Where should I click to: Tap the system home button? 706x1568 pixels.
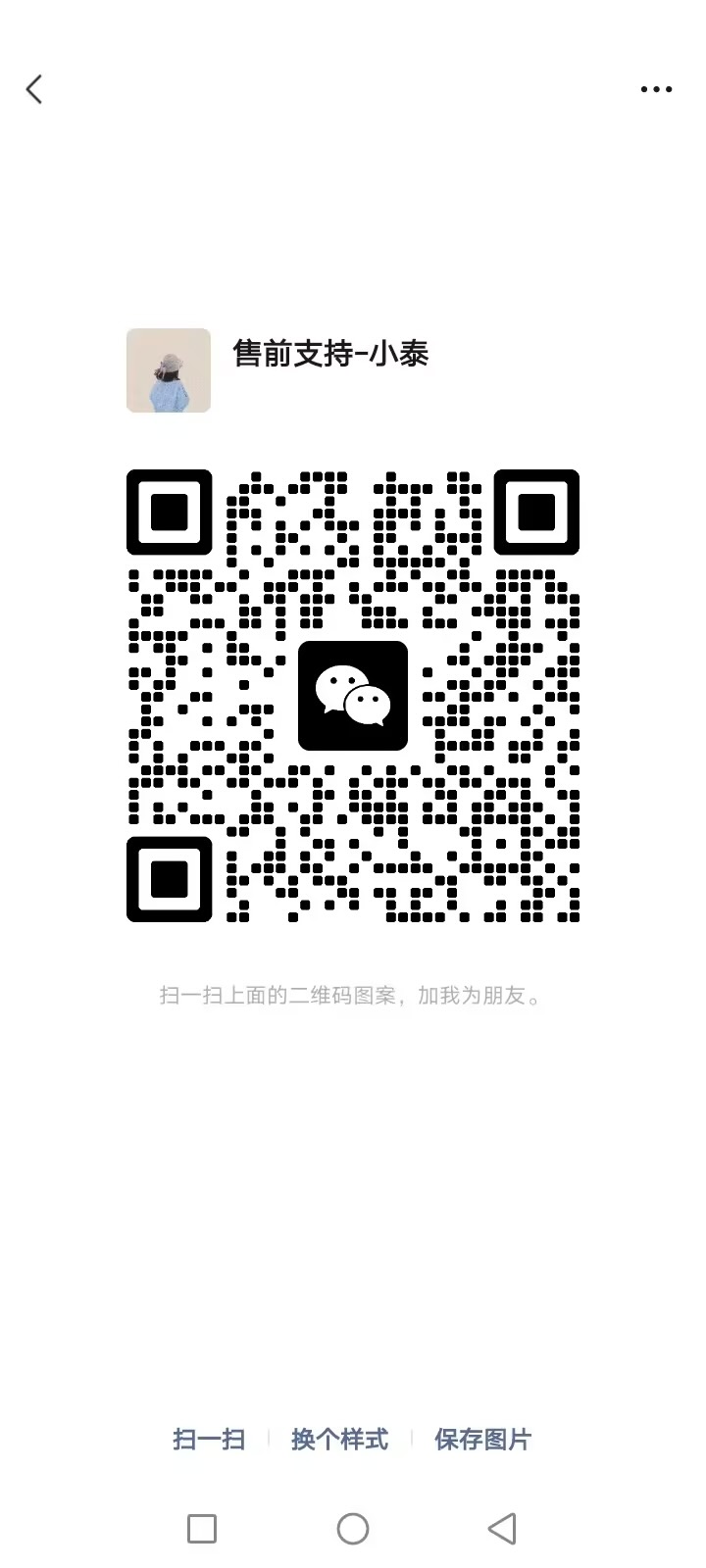point(353,1528)
